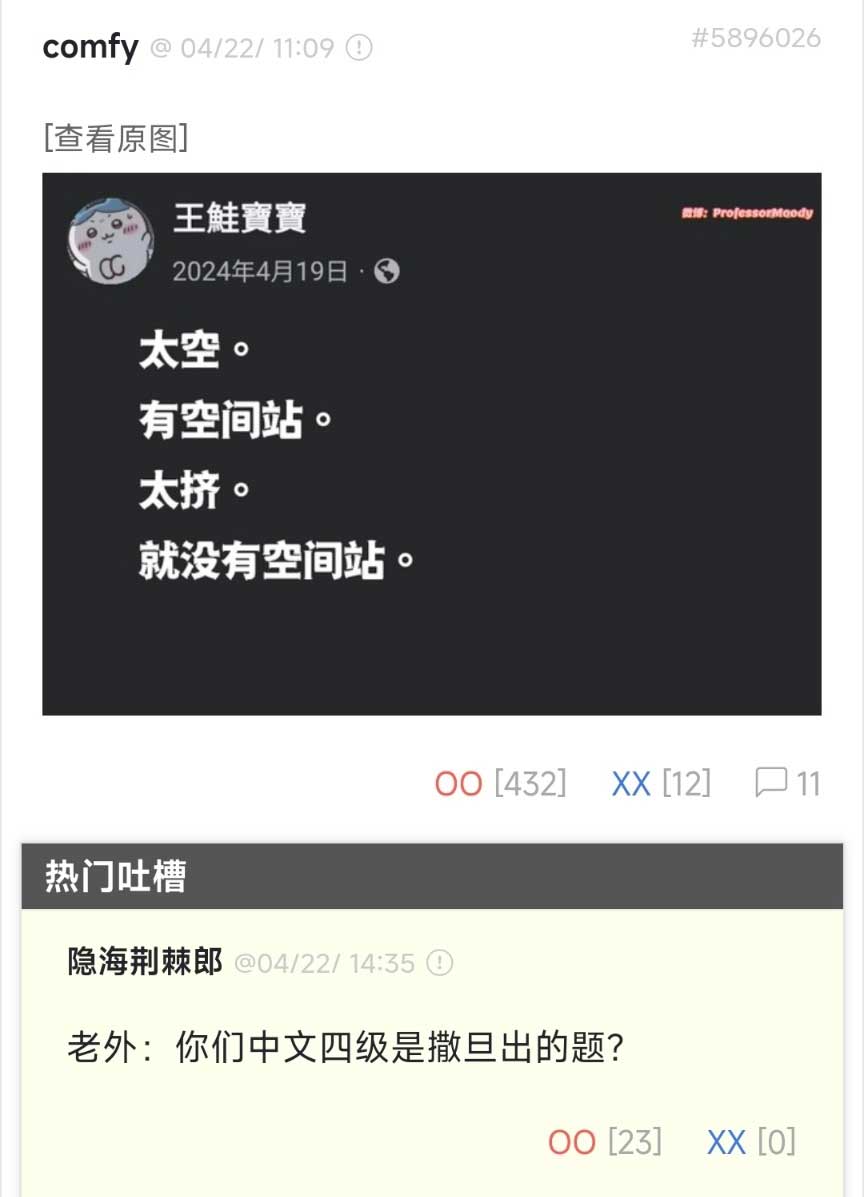Tap 查看原图 to view the original image
The height and width of the screenshot is (1197, 864).
click(116, 138)
